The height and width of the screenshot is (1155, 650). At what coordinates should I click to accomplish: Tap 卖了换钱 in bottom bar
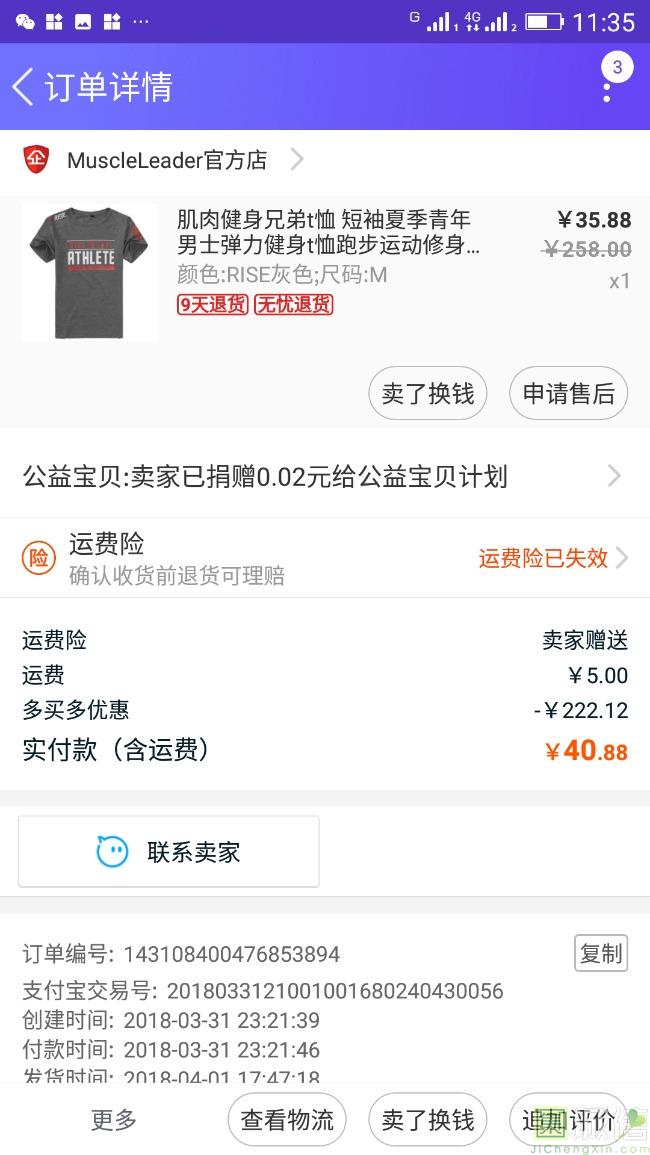coord(428,1120)
